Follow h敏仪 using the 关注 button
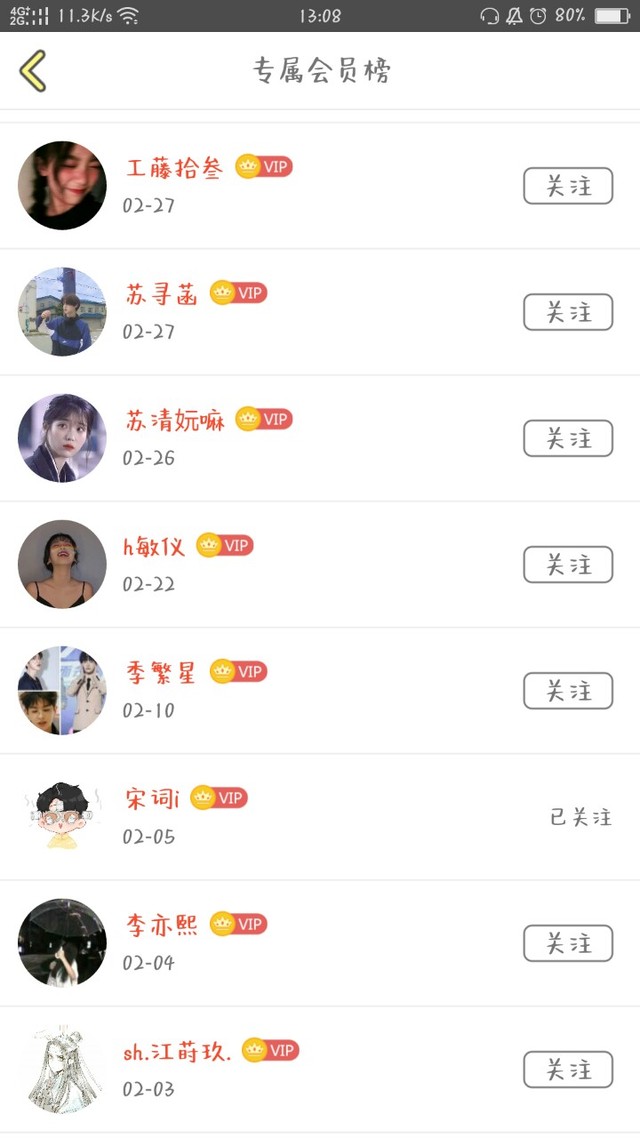This screenshot has height=1138, width=640. coord(567,565)
